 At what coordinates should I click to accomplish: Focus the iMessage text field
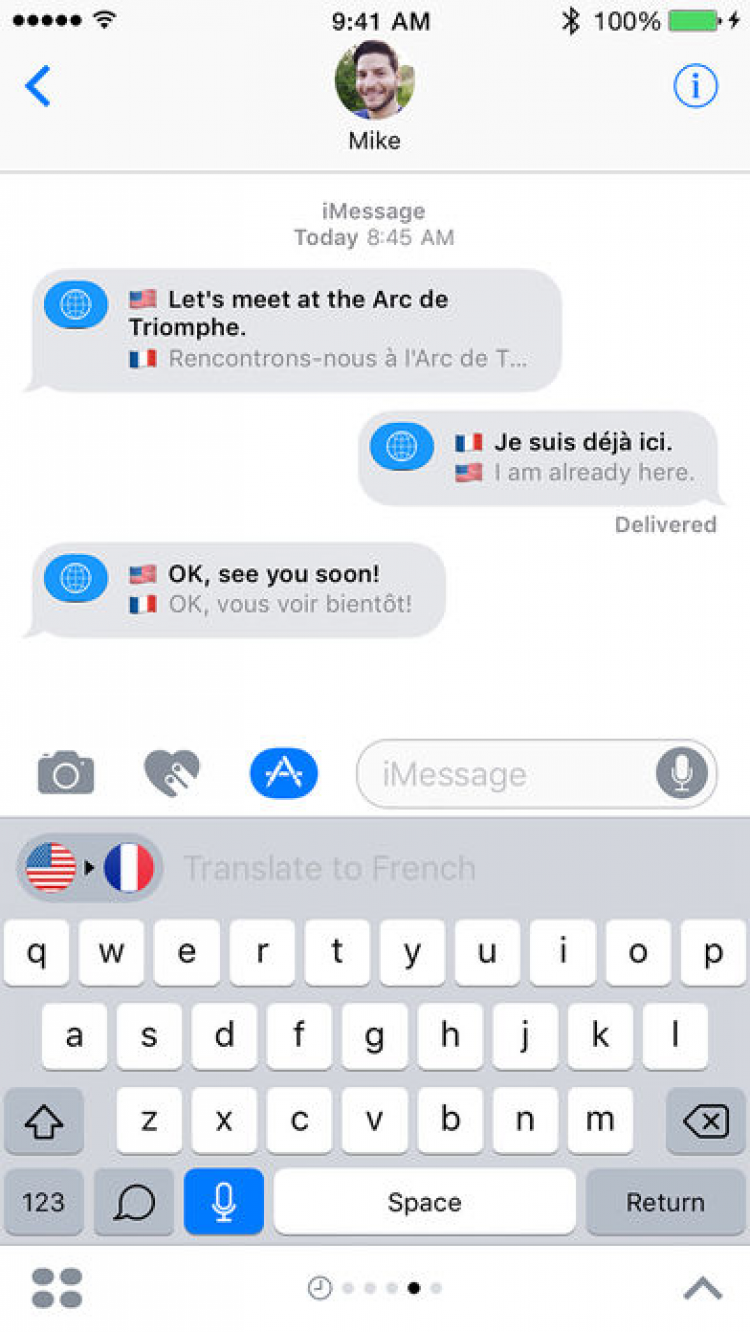[x=500, y=773]
